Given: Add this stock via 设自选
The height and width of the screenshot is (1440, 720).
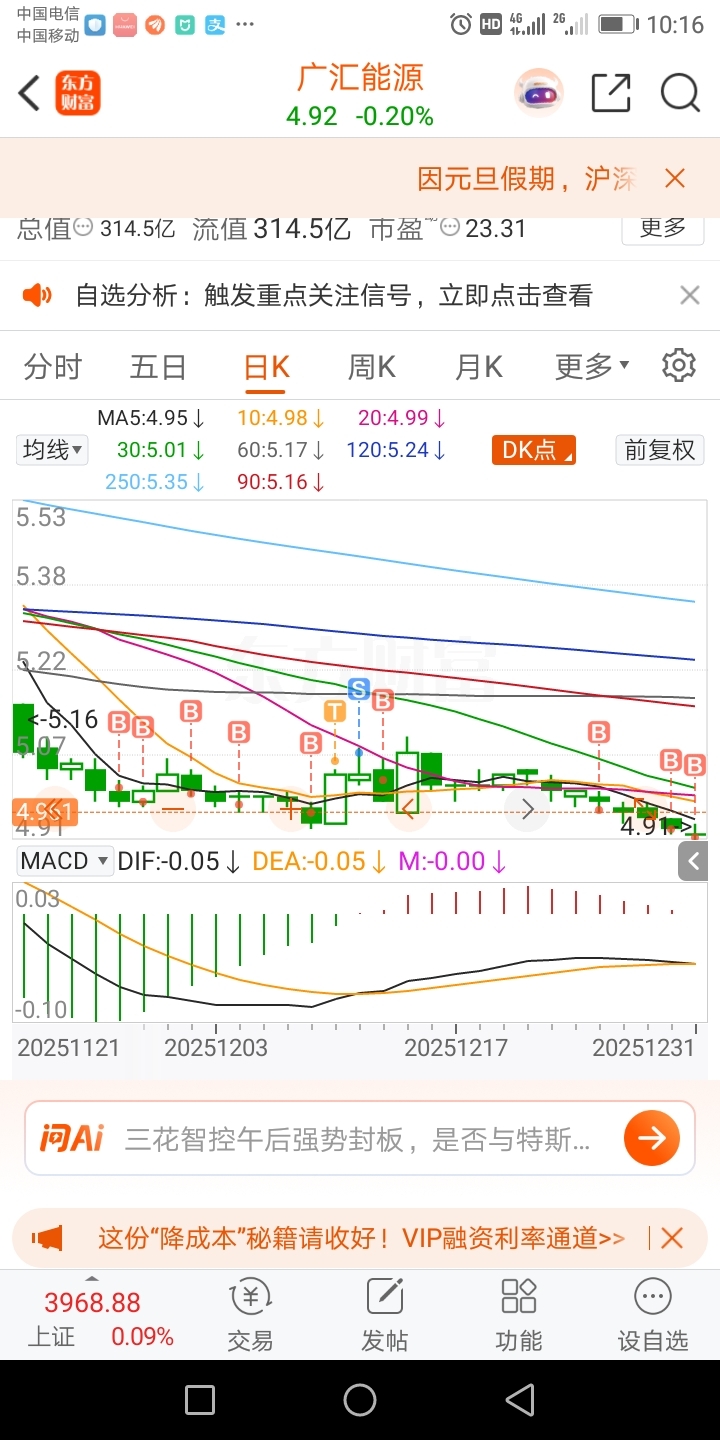Looking at the screenshot, I should tap(652, 1314).
